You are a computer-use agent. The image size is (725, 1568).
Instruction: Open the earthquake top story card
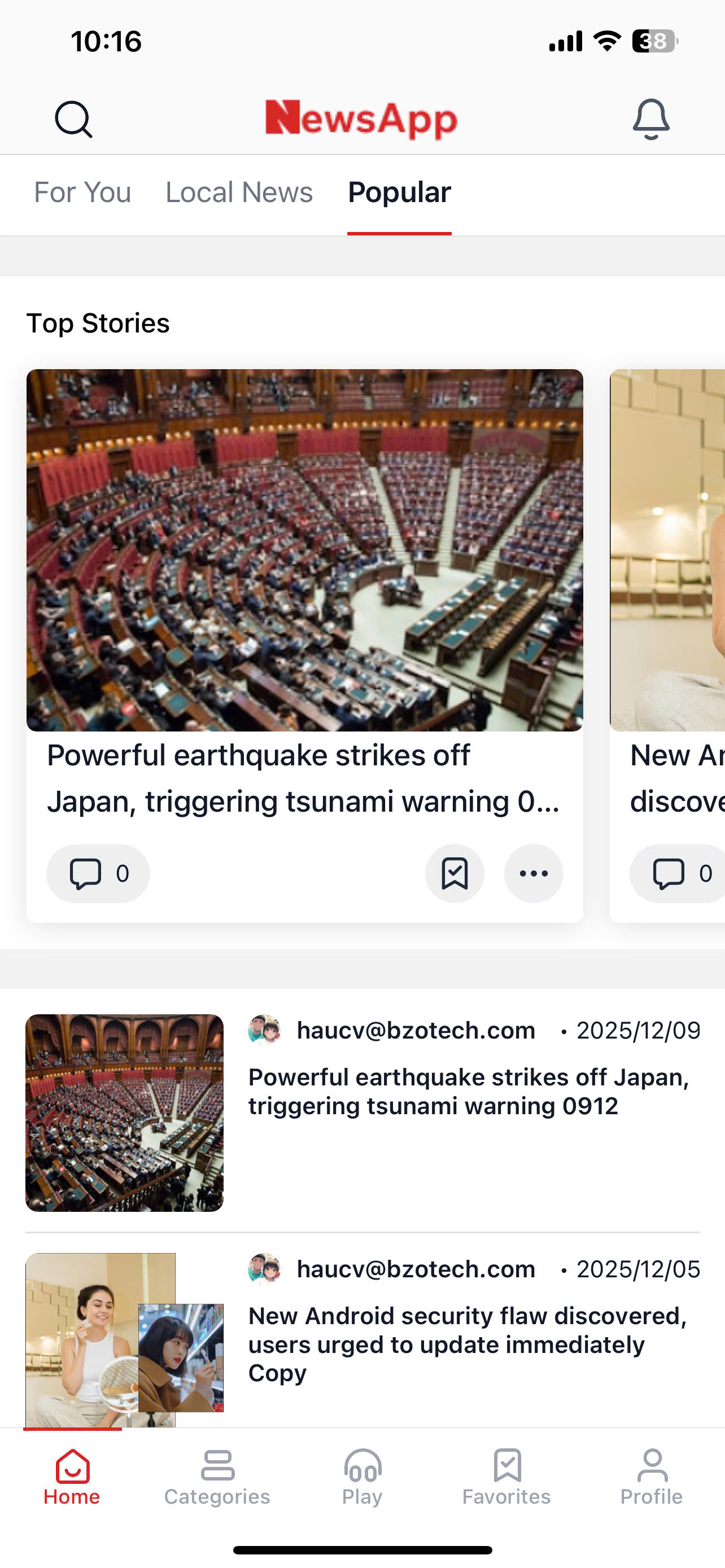(304, 550)
